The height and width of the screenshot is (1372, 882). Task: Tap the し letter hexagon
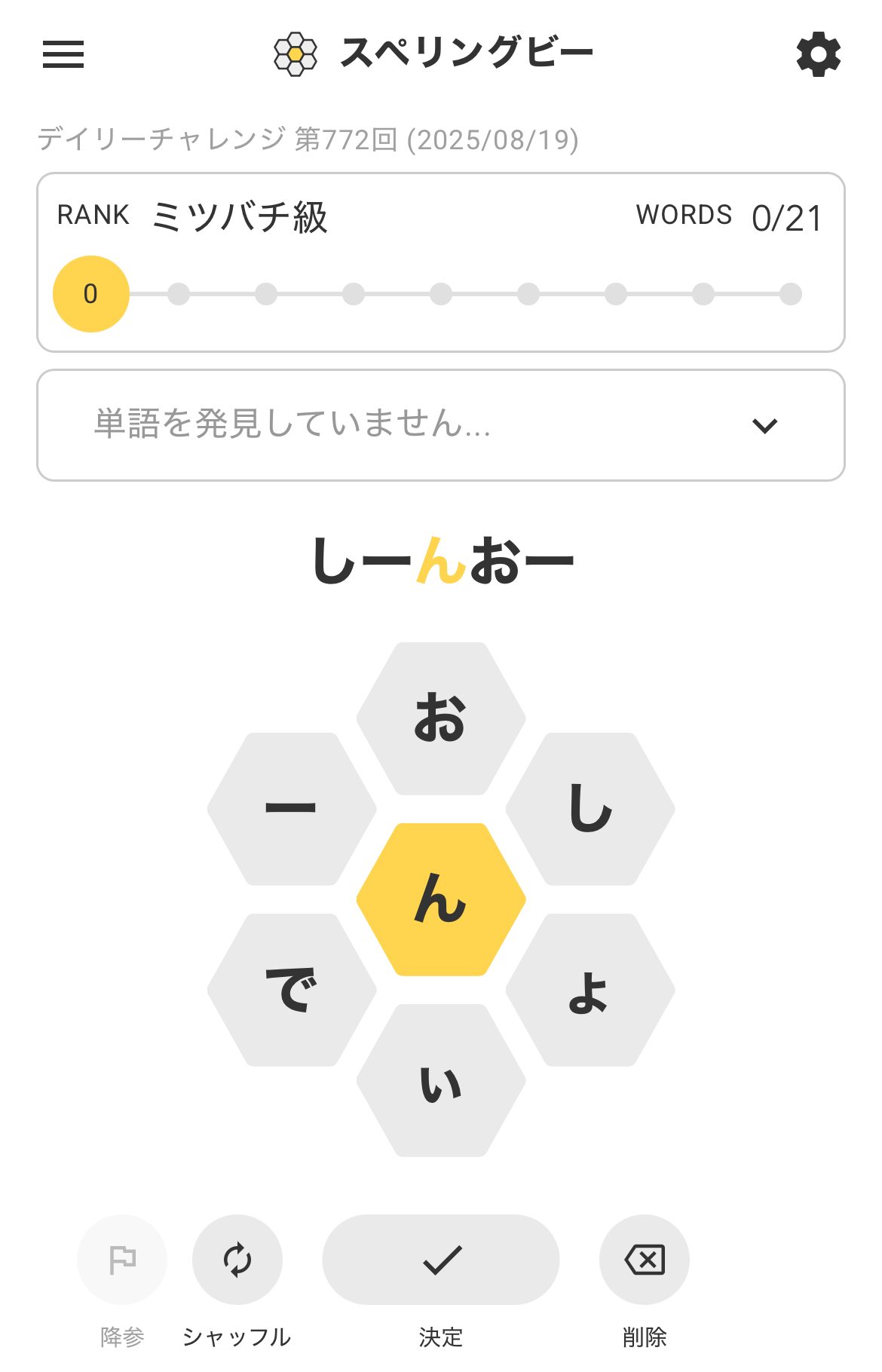click(x=590, y=809)
